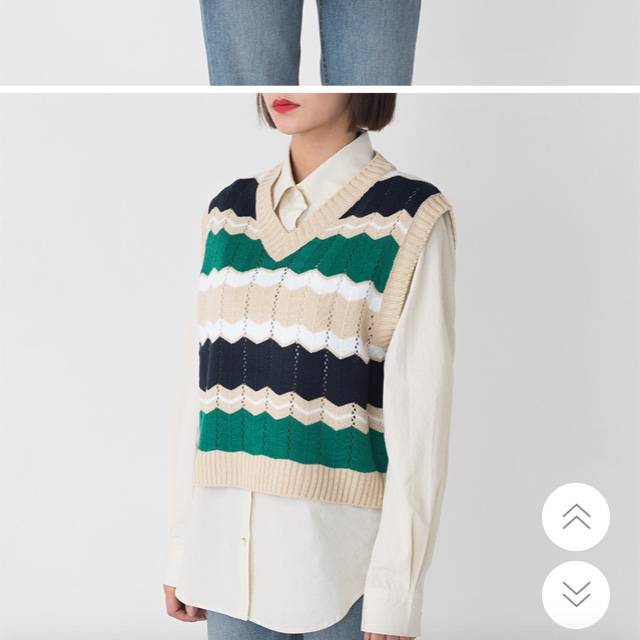Tap the jump-to-bottom double-arrow button

576,594
